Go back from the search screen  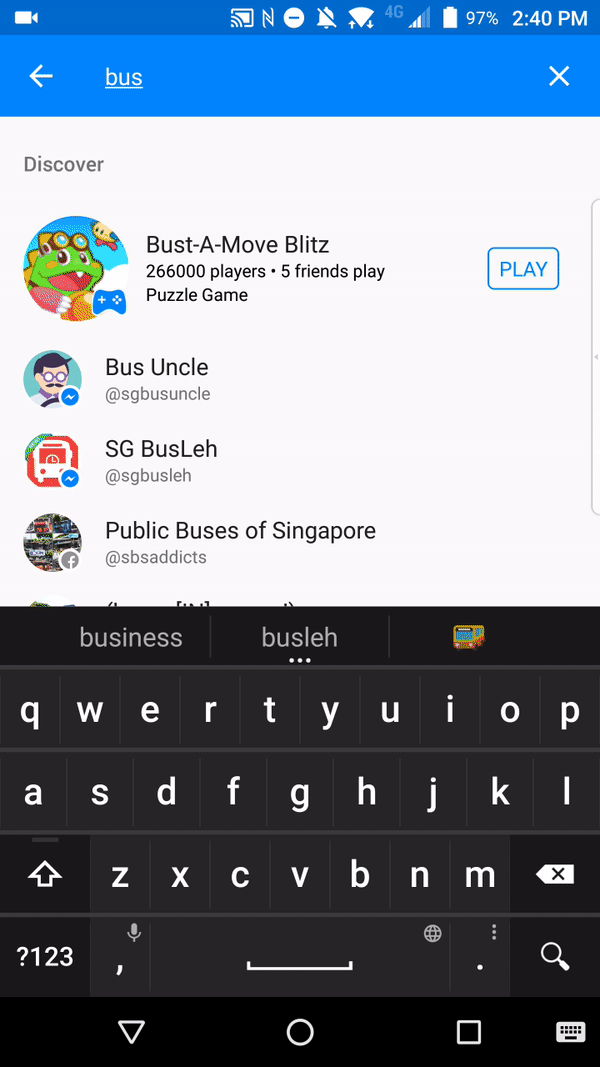41,76
